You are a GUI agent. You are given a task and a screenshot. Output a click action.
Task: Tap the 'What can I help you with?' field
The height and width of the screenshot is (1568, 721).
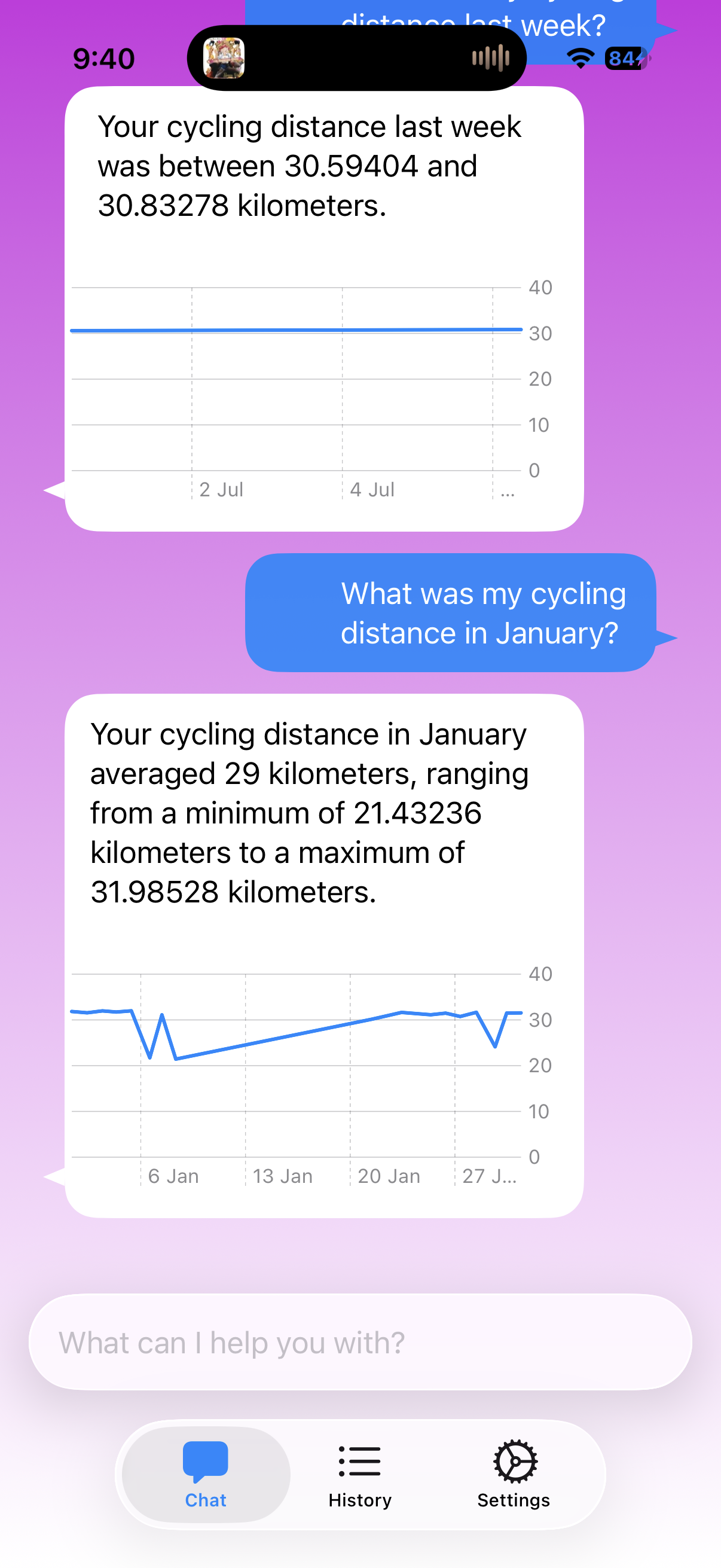[x=360, y=1342]
